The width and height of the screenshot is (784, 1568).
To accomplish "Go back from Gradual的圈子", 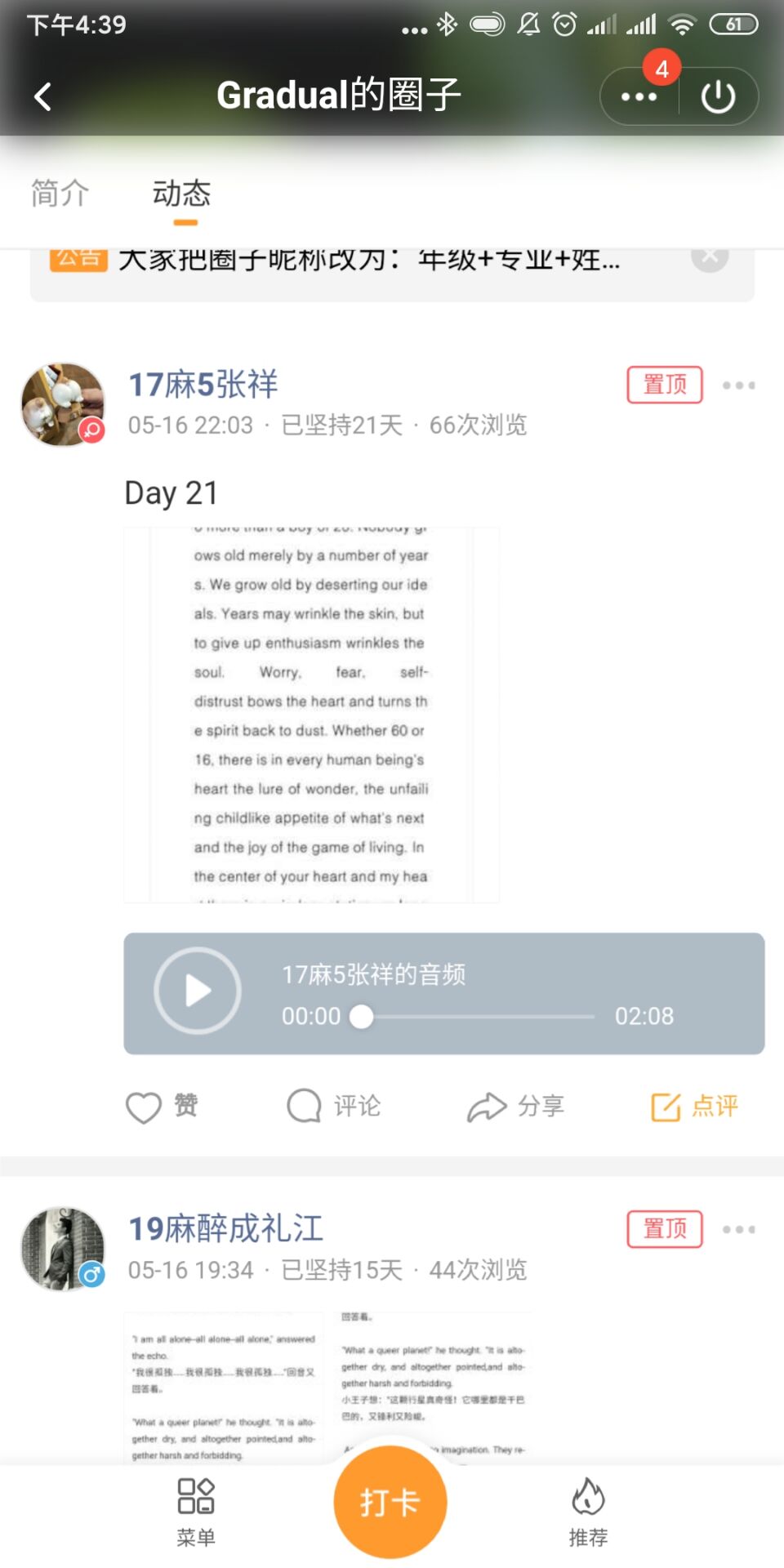I will pos(42,96).
